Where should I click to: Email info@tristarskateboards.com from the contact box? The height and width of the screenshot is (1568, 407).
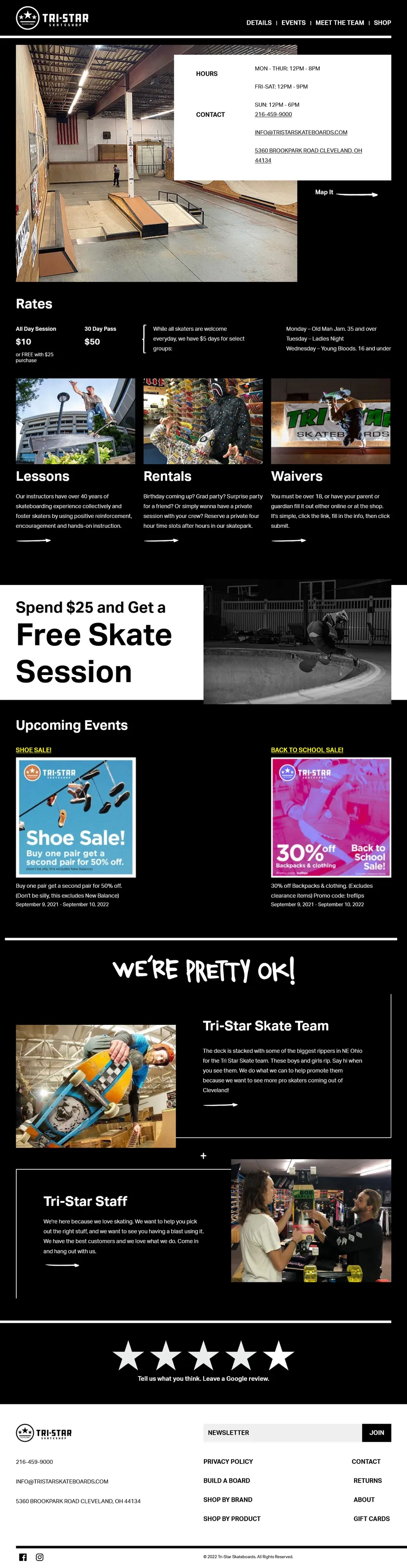point(301,132)
